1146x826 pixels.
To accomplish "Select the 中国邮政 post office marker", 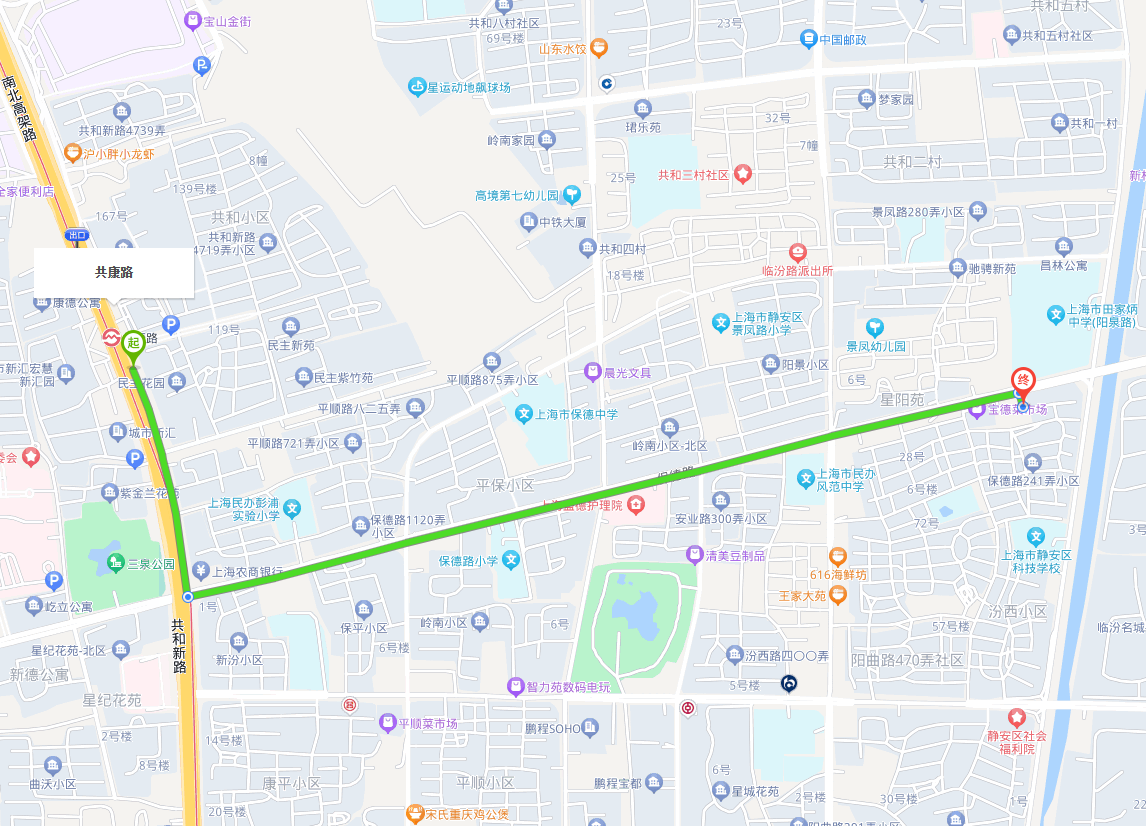I will tap(808, 40).
